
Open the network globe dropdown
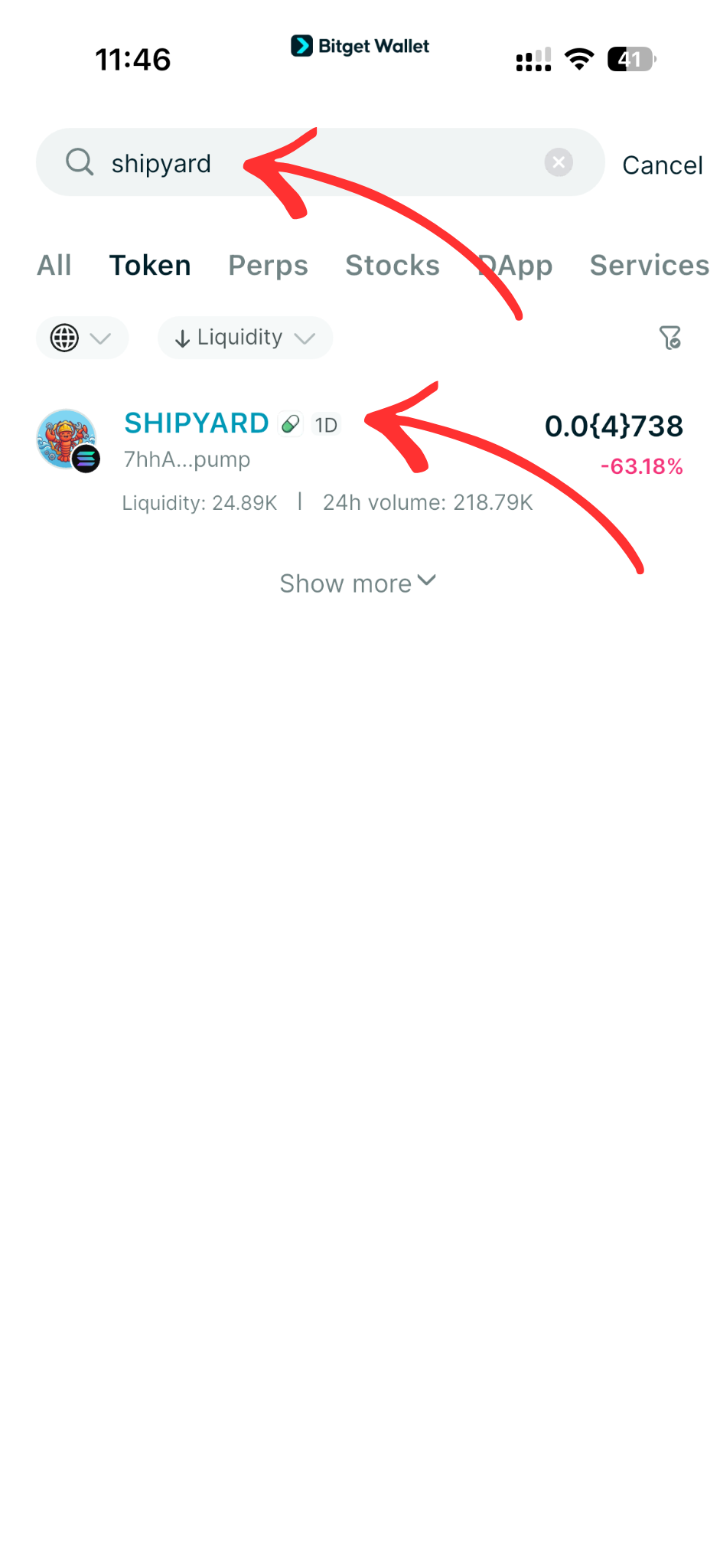pyautogui.click(x=81, y=338)
